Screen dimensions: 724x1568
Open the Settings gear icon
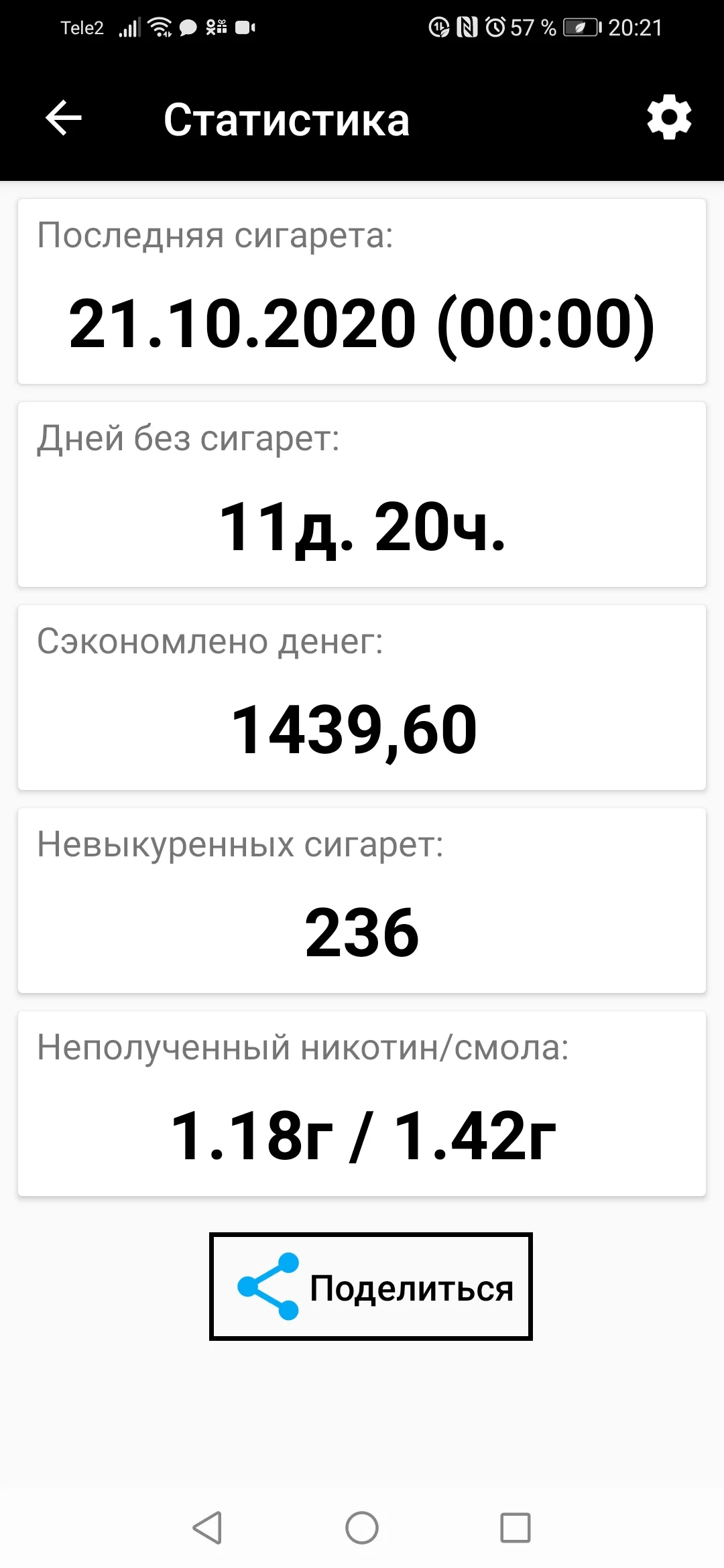click(x=668, y=118)
